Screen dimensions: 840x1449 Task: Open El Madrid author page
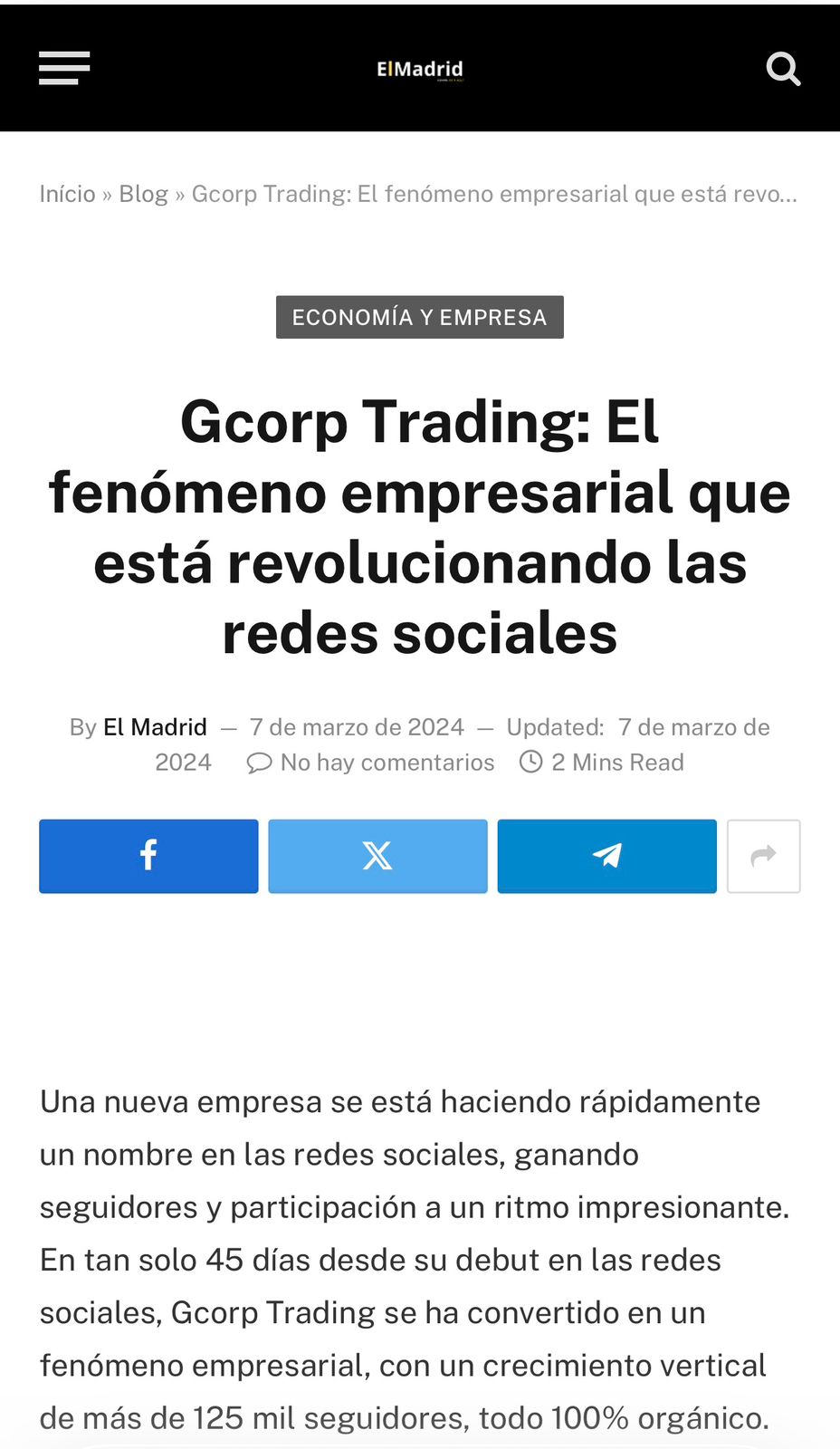point(155,727)
